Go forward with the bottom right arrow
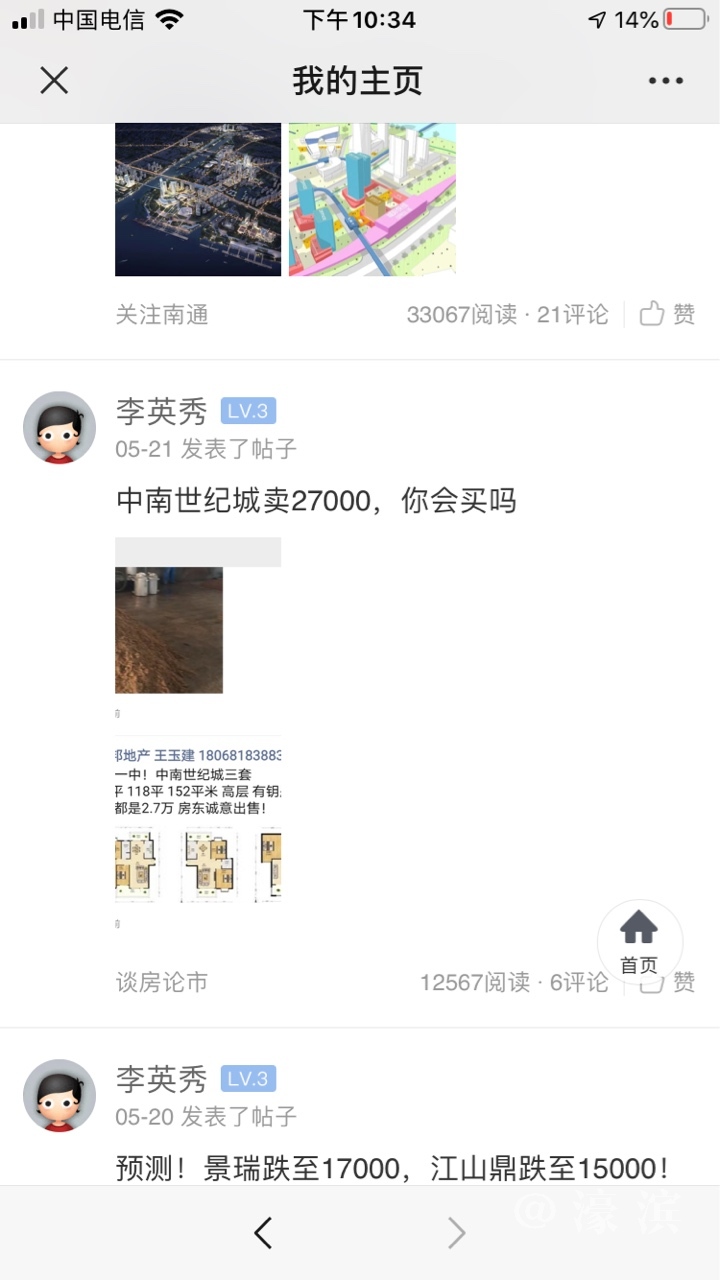The width and height of the screenshot is (720, 1280). pos(456,1233)
